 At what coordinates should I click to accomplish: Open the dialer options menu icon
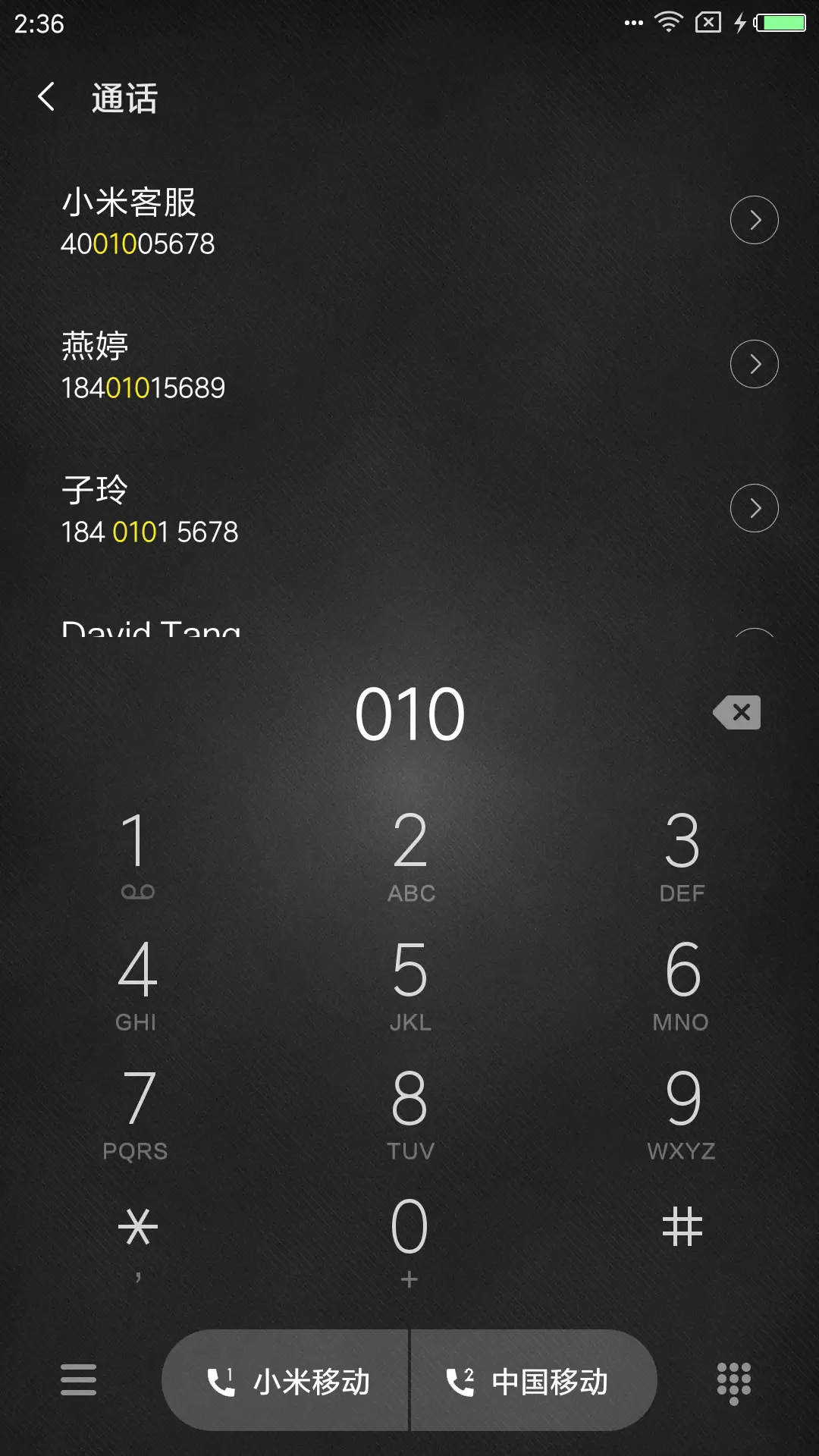point(79,1380)
